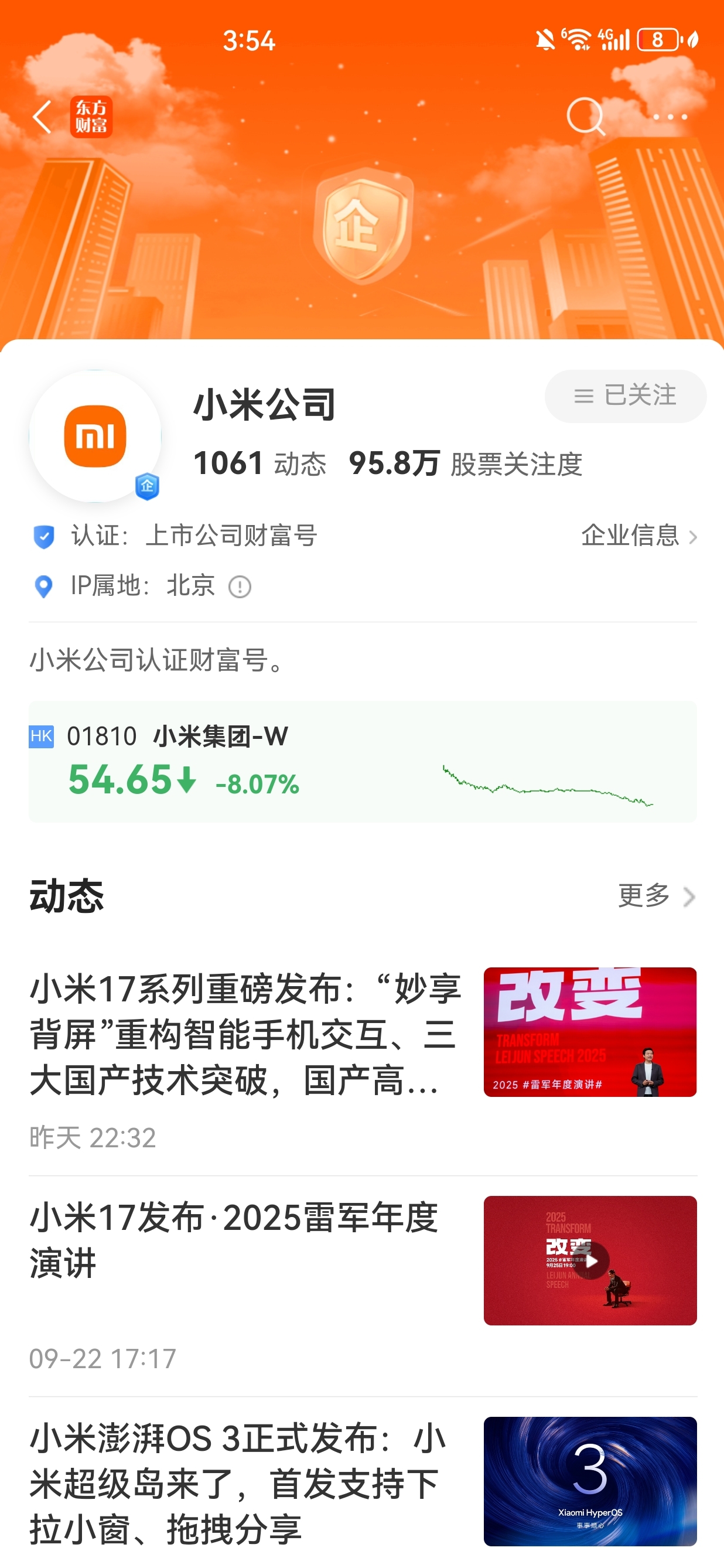Click the back arrow icon
724x1568 pixels.
43,117
